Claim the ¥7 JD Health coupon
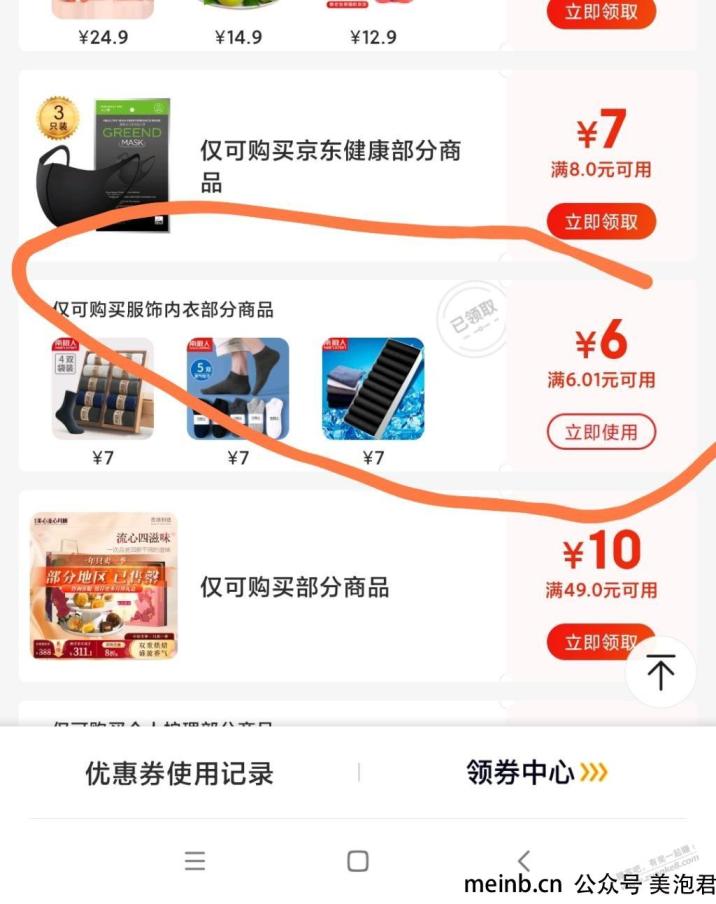716x904 pixels. (601, 222)
